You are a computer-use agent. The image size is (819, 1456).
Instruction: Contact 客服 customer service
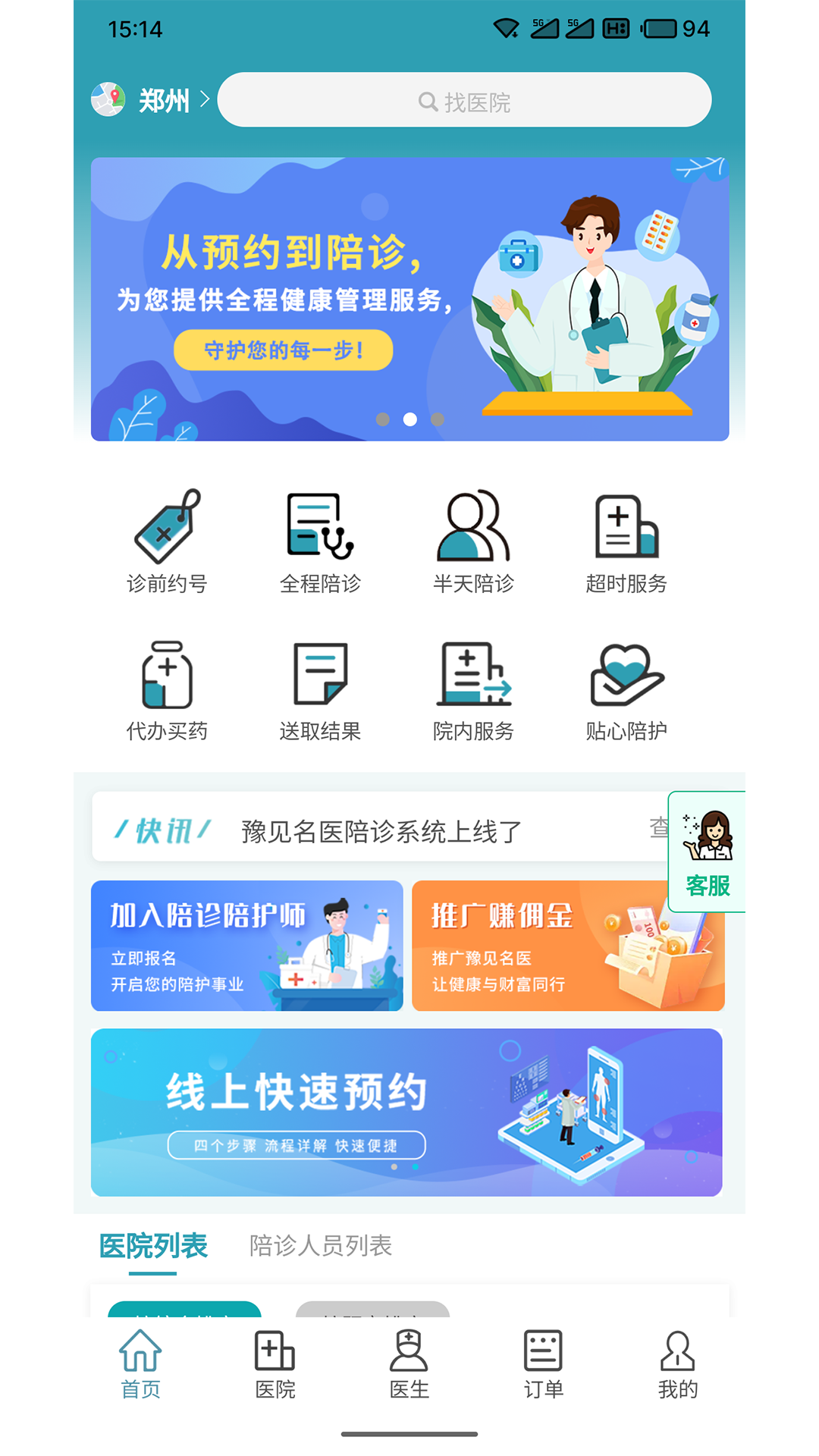click(x=708, y=852)
